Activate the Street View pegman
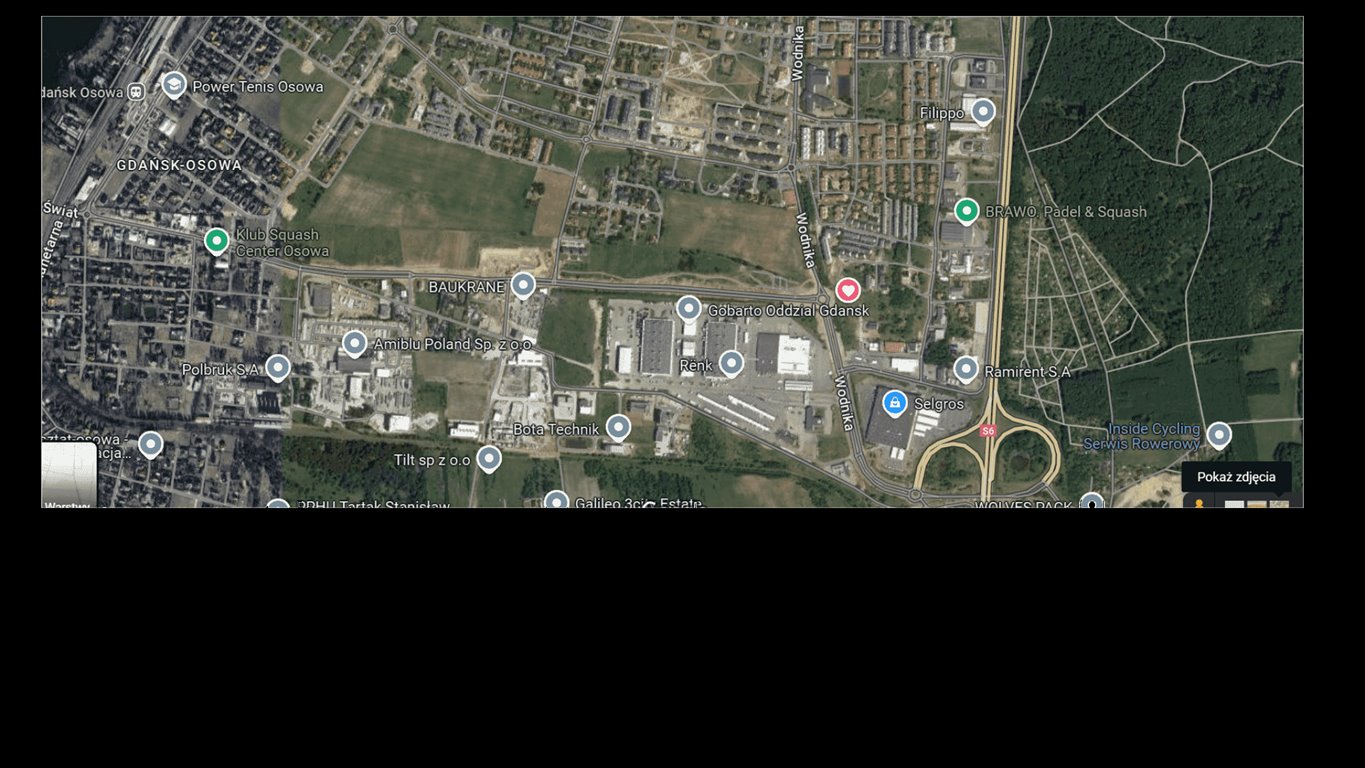 pyautogui.click(x=1198, y=503)
